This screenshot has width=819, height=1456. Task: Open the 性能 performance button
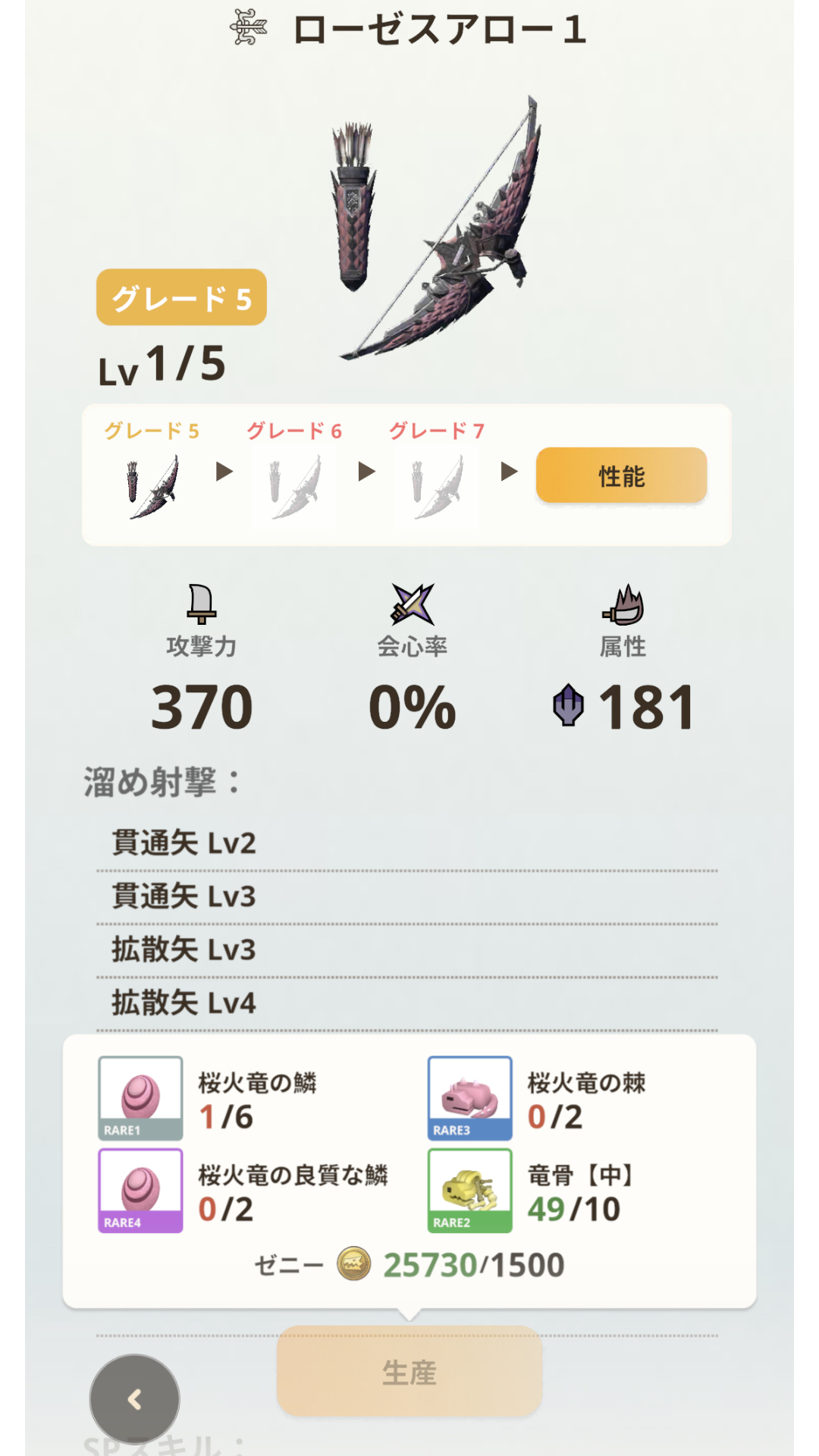[621, 475]
